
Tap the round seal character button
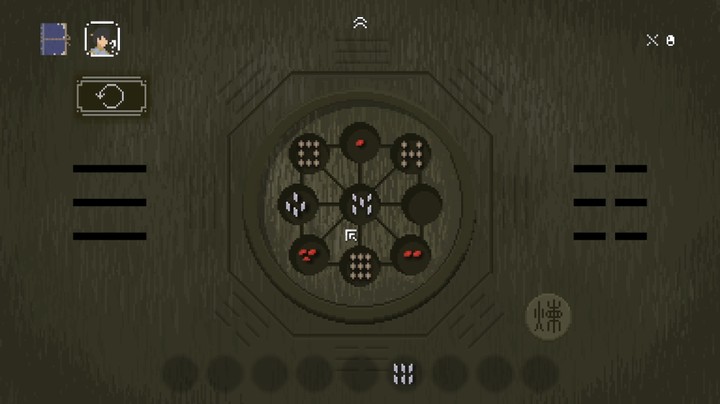(547, 316)
